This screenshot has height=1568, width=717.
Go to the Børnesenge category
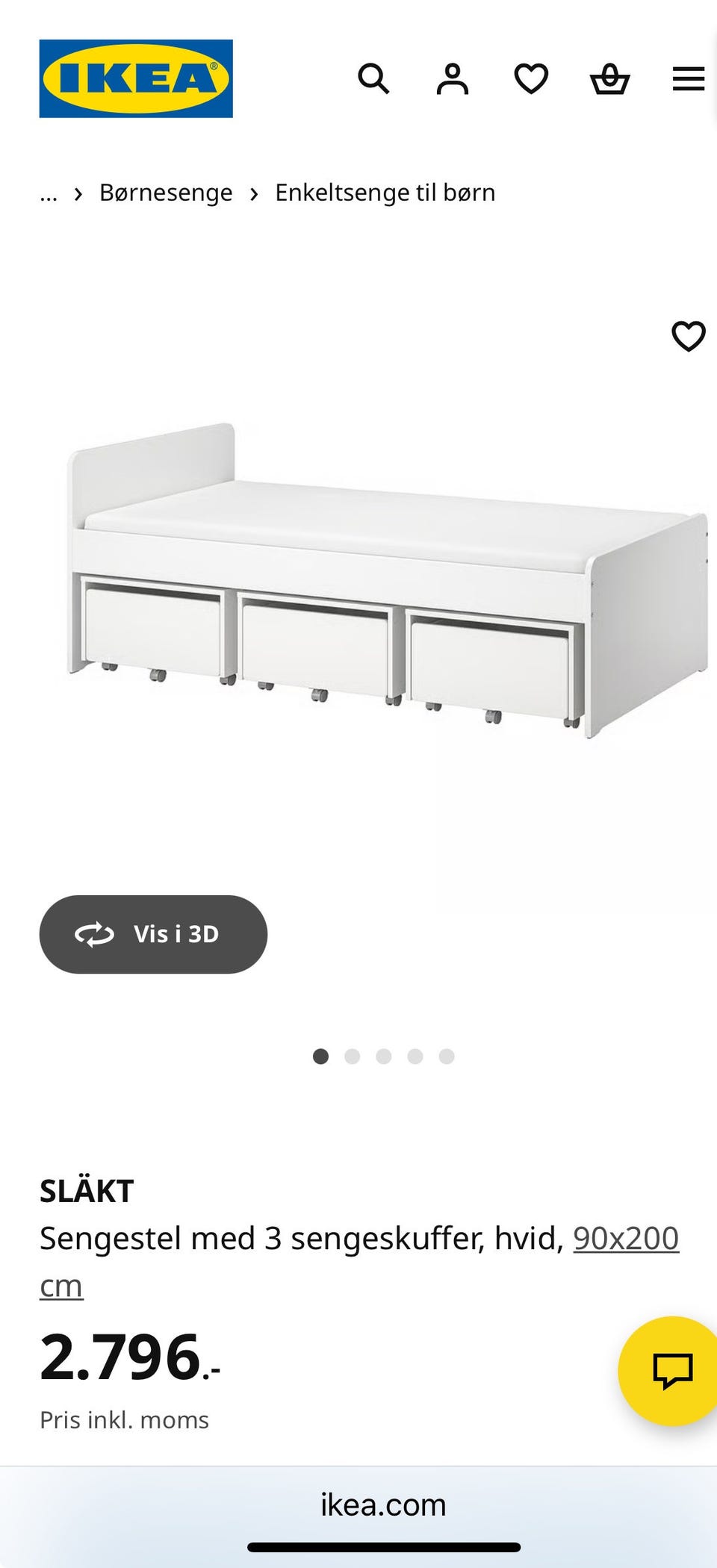tap(166, 193)
